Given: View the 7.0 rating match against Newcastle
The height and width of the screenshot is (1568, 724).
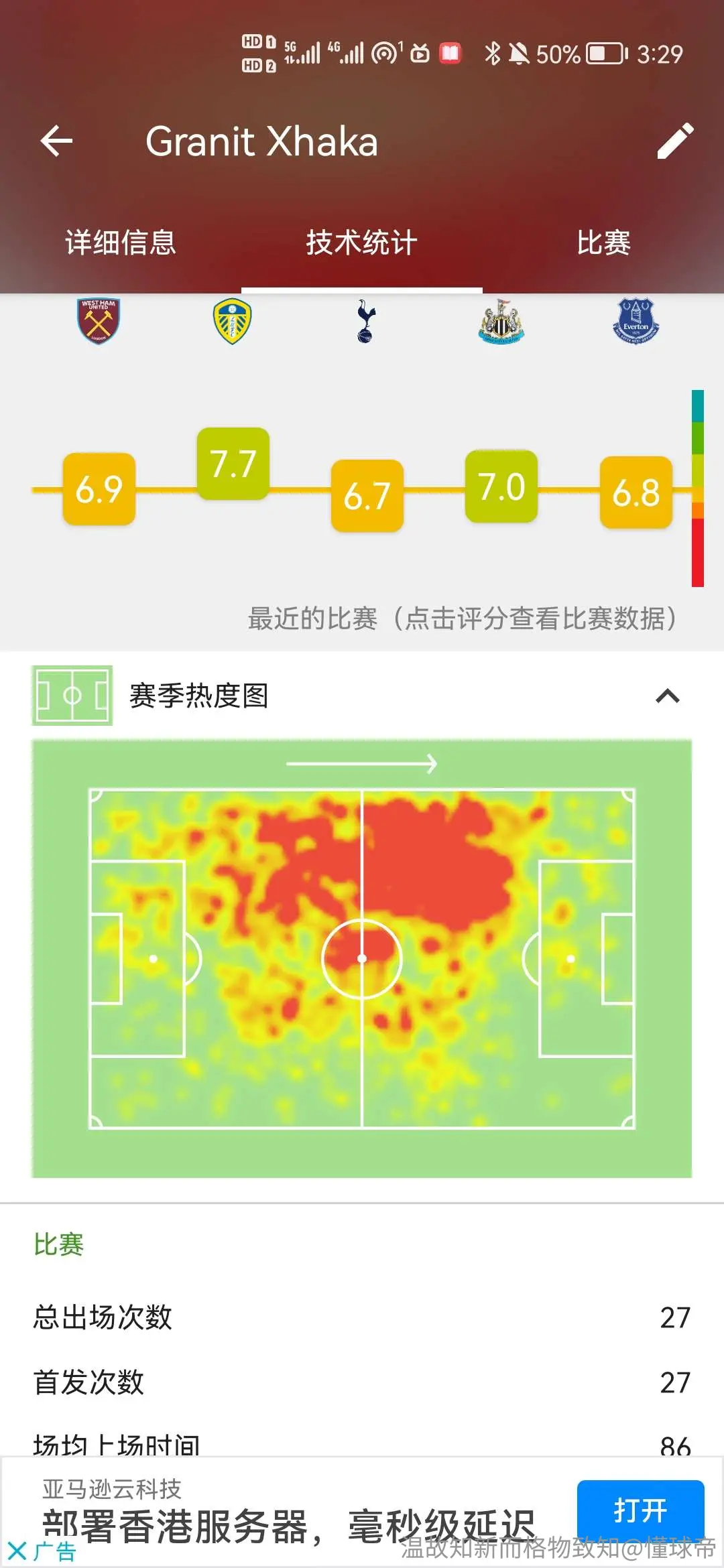Looking at the screenshot, I should (501, 486).
